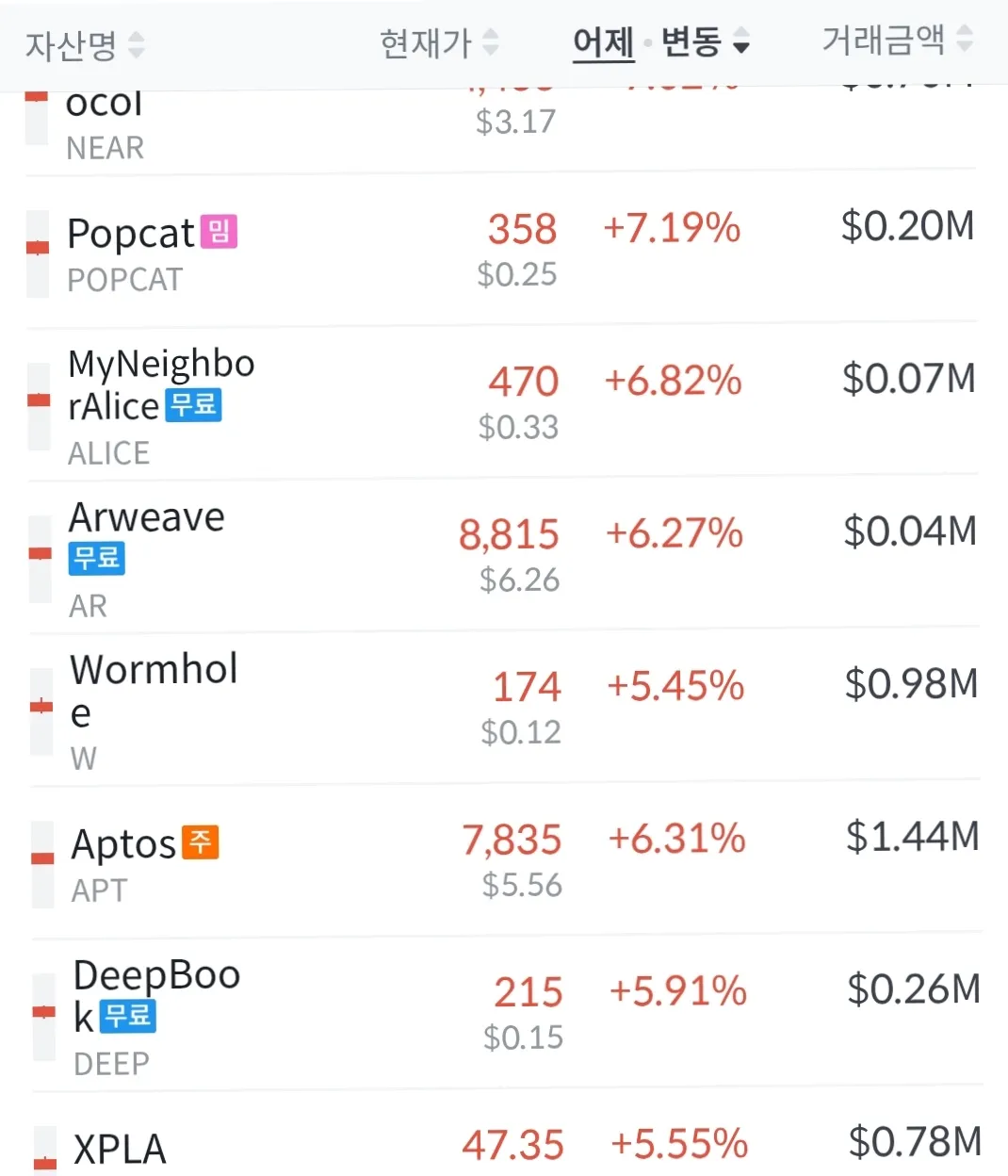1008x1176 pixels.
Task: Go to DeepBook DEEP row
Action: coord(155,1014)
